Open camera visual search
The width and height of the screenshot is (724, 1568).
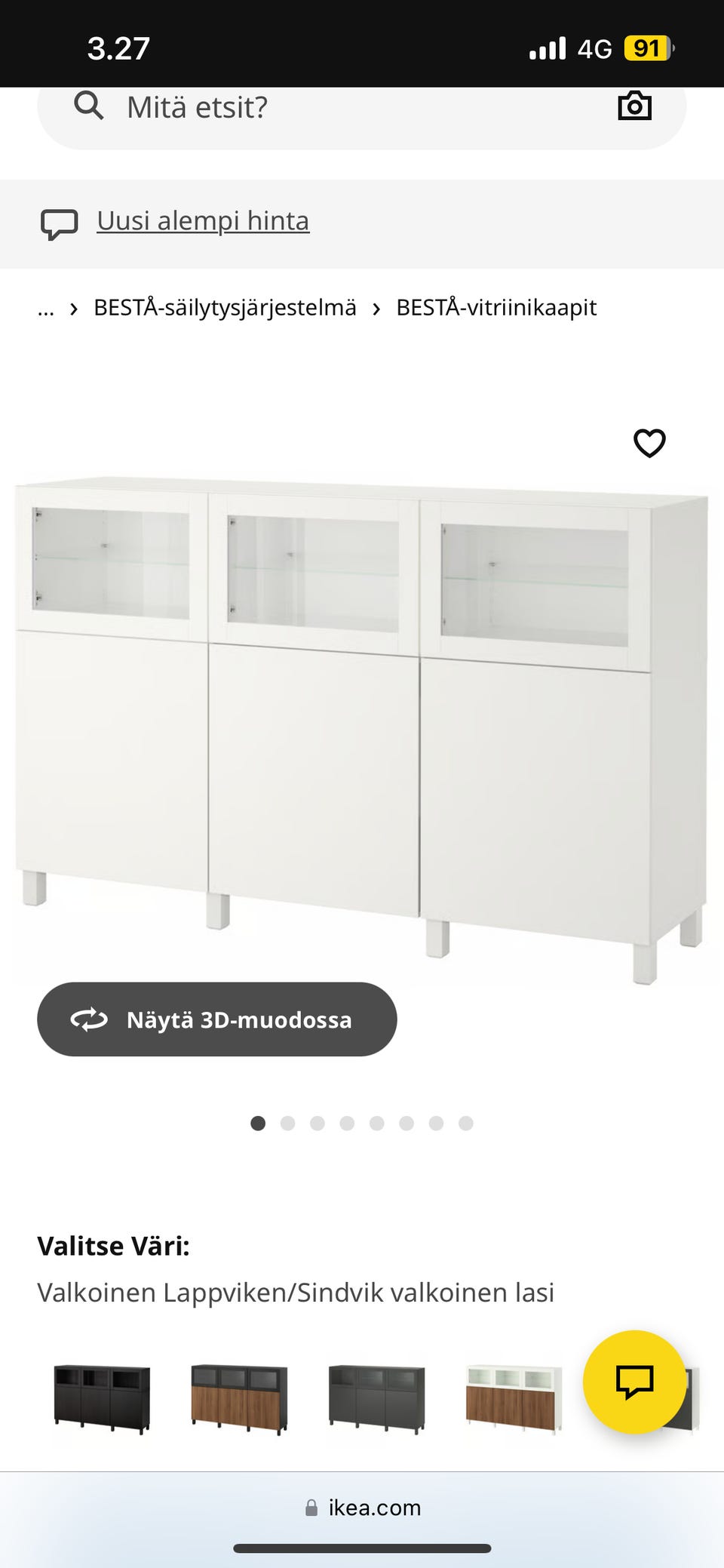634,106
